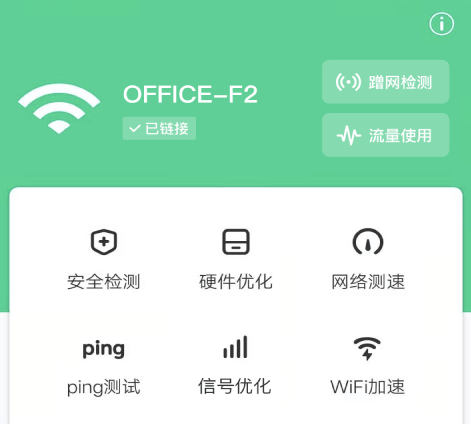This screenshot has width=471, height=424.
Task: Open 硬件优化 hardware optimization
Action: click(x=236, y=259)
